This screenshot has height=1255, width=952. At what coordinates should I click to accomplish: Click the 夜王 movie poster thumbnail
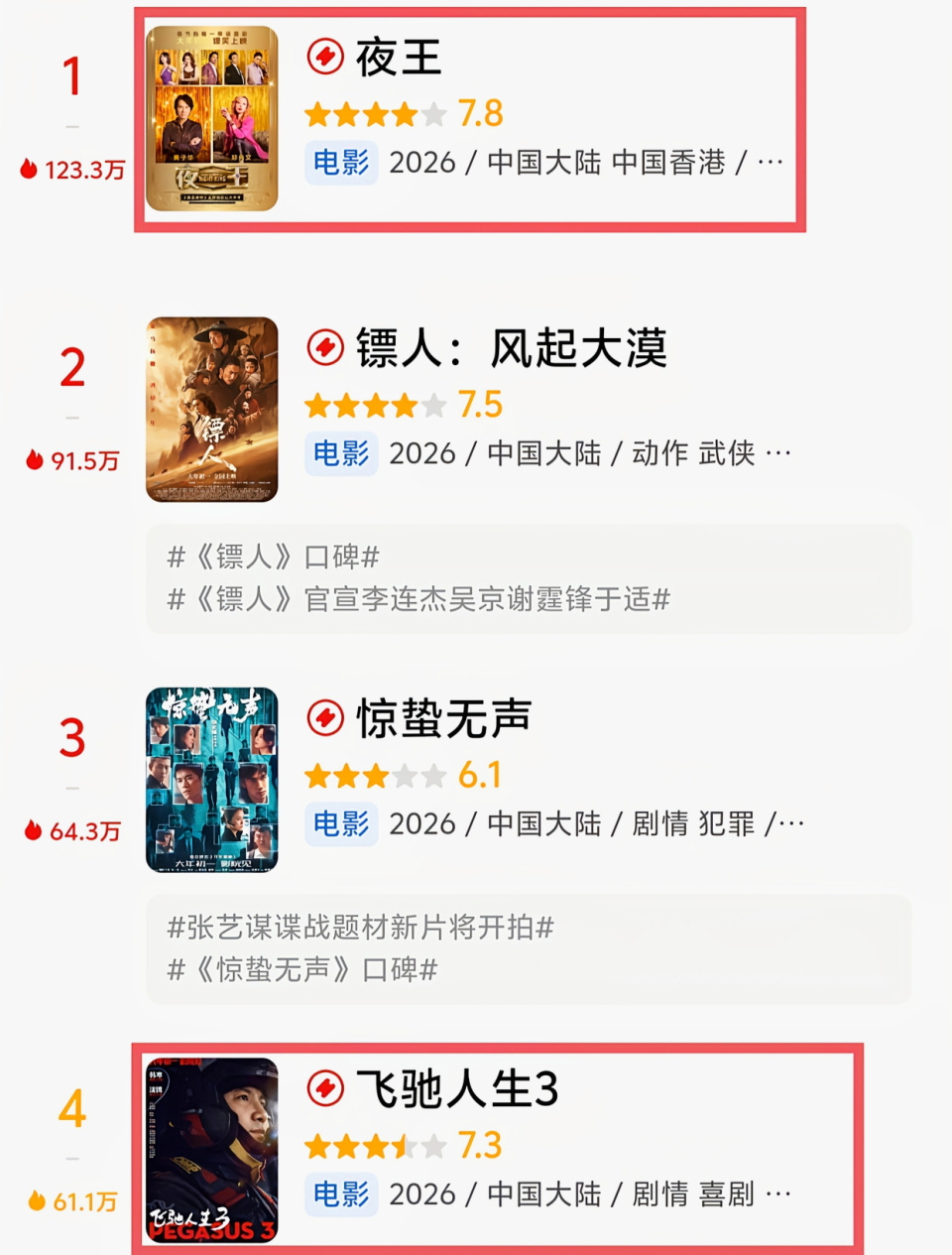click(212, 117)
